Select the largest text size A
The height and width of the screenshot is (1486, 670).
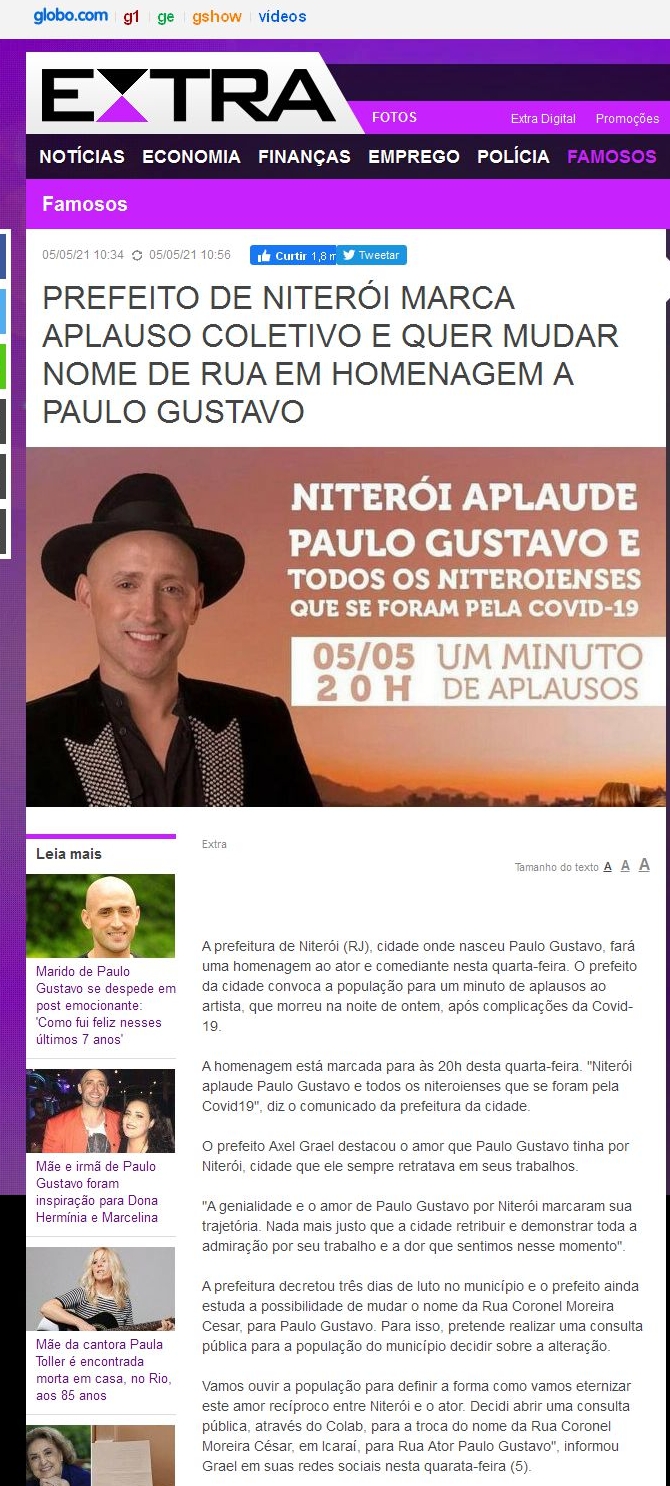[x=644, y=865]
